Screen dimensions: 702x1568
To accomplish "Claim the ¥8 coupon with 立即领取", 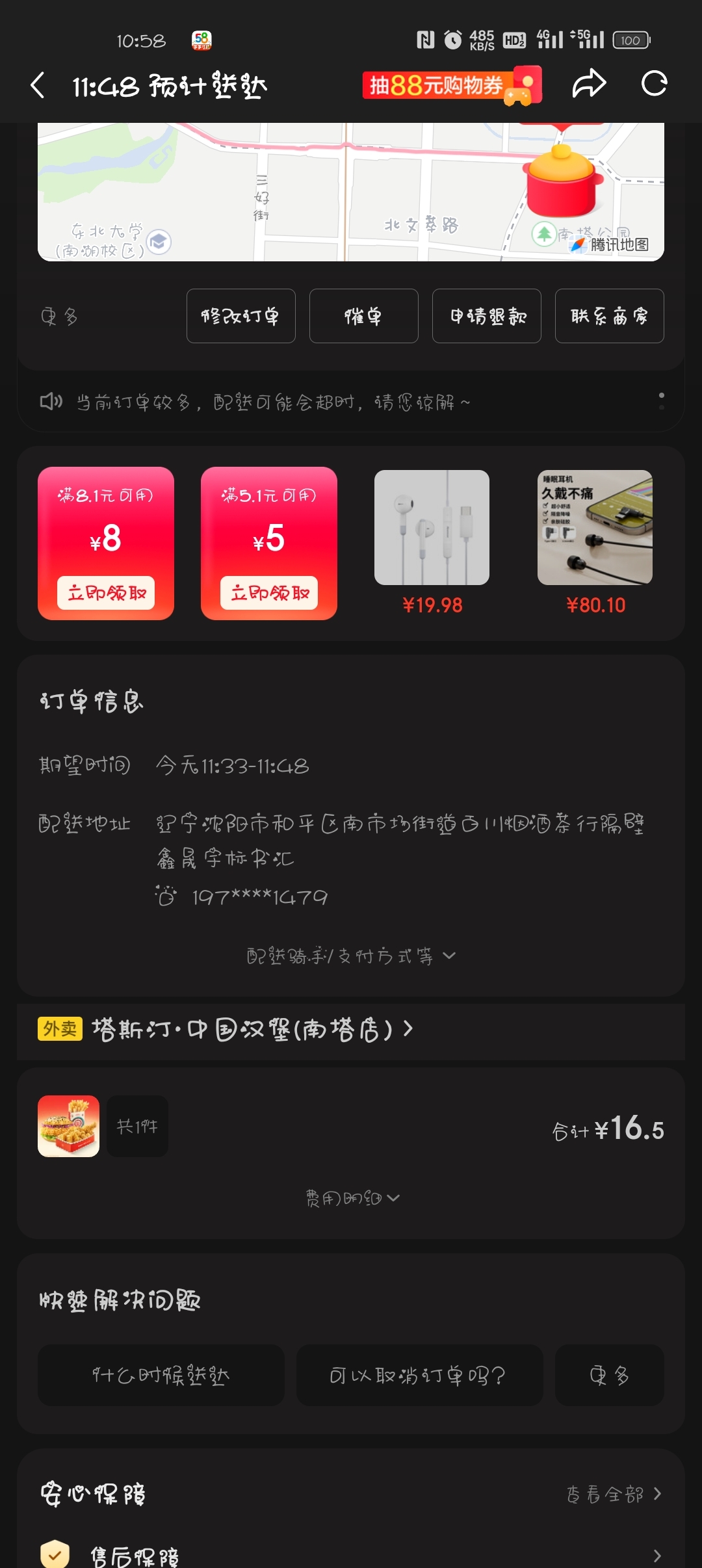I will (106, 593).
